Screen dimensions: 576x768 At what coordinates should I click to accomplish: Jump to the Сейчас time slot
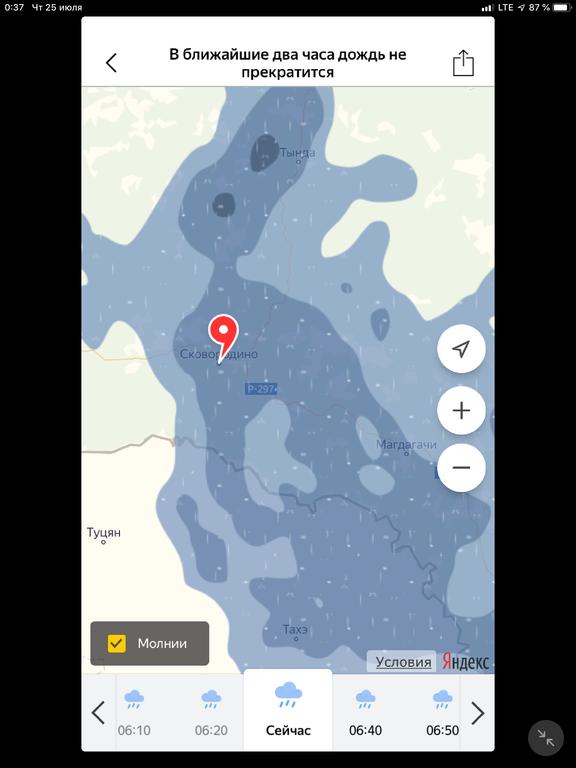[x=288, y=710]
